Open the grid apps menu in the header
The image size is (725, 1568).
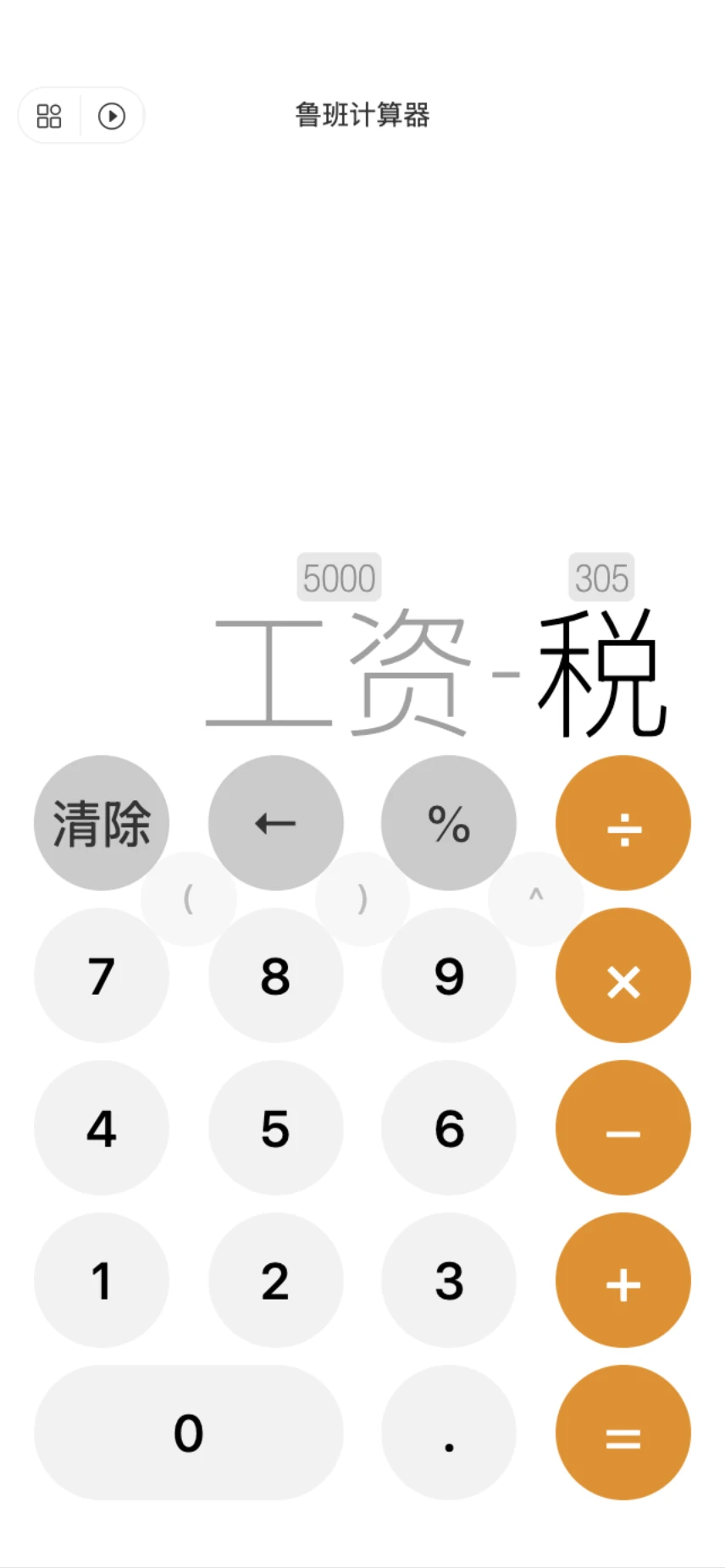[47, 115]
